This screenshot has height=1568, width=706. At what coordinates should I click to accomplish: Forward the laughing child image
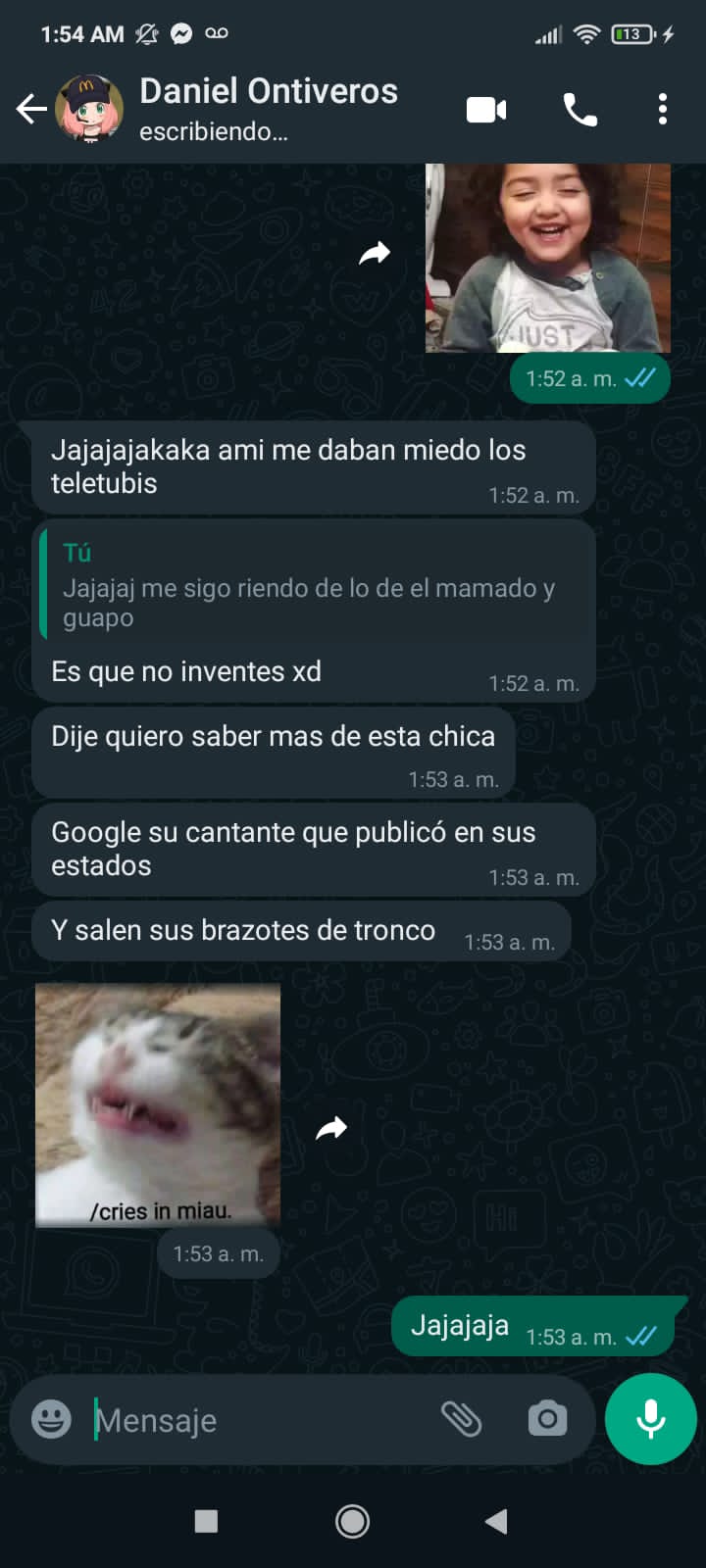(x=375, y=254)
